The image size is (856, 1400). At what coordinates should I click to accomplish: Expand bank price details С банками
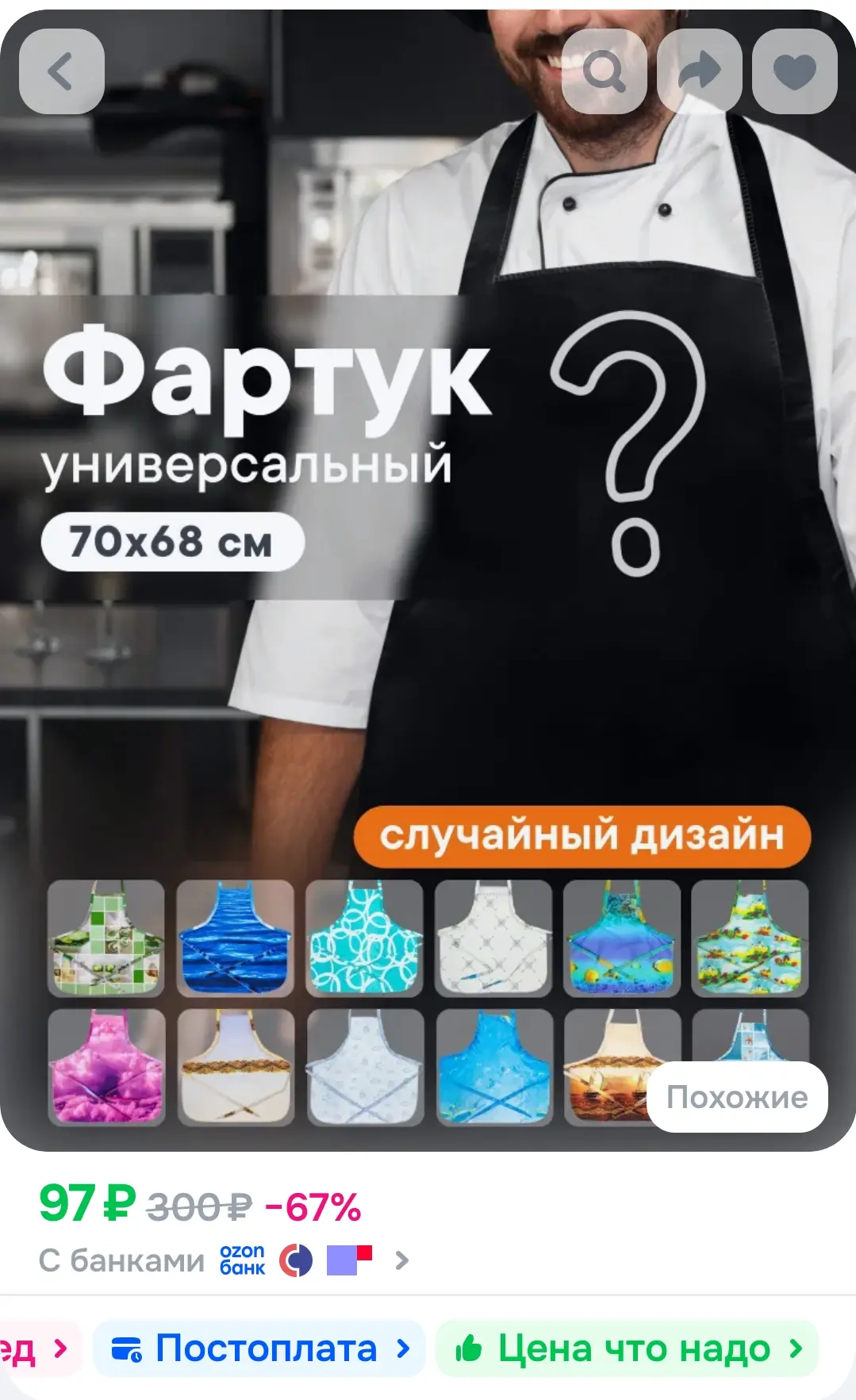[x=224, y=1260]
